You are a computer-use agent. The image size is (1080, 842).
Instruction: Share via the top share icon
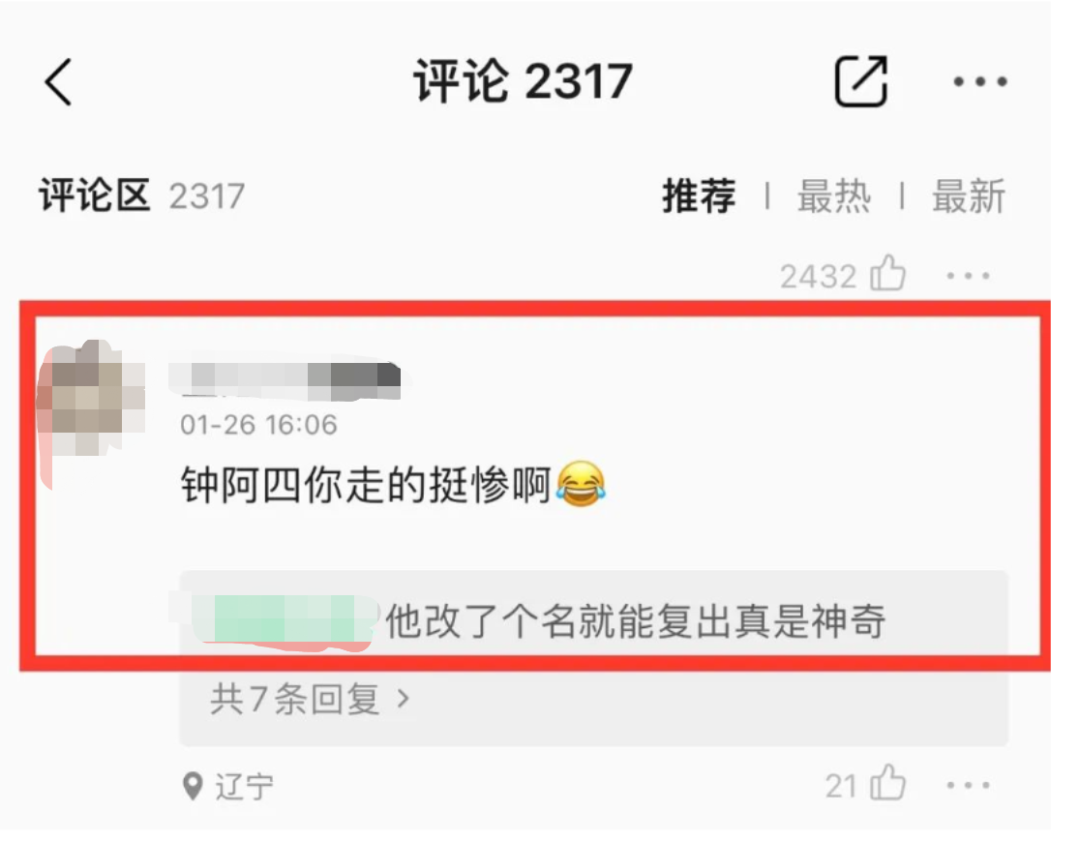coord(861,82)
